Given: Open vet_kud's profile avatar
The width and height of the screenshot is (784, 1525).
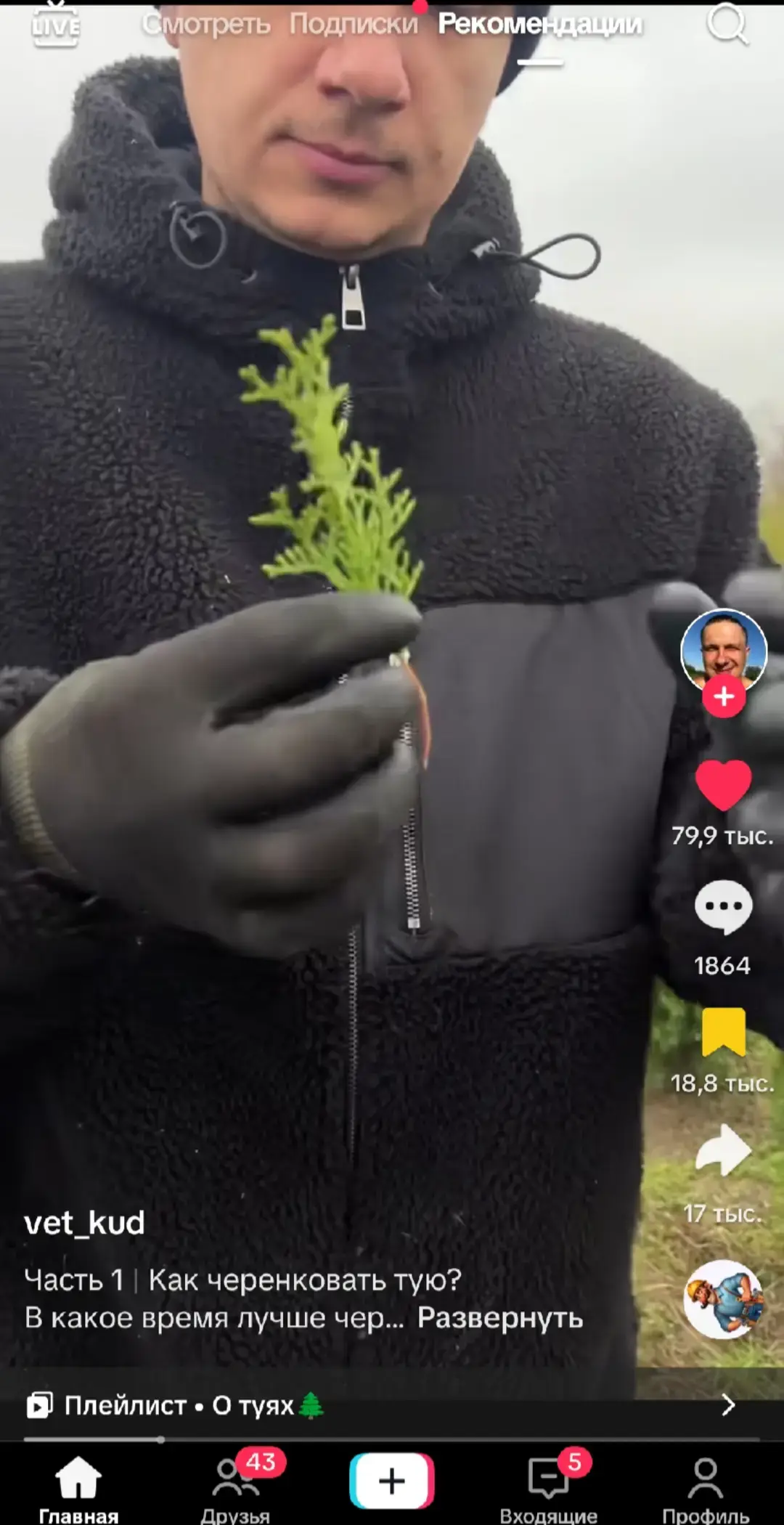Looking at the screenshot, I should (x=724, y=651).
